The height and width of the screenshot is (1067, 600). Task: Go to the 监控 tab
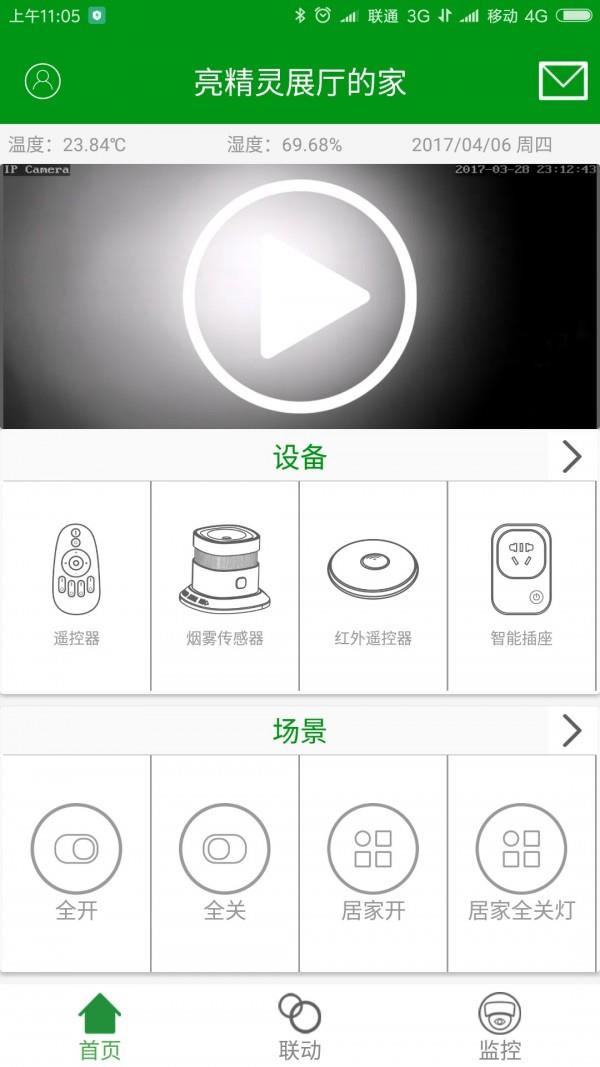500,1027
